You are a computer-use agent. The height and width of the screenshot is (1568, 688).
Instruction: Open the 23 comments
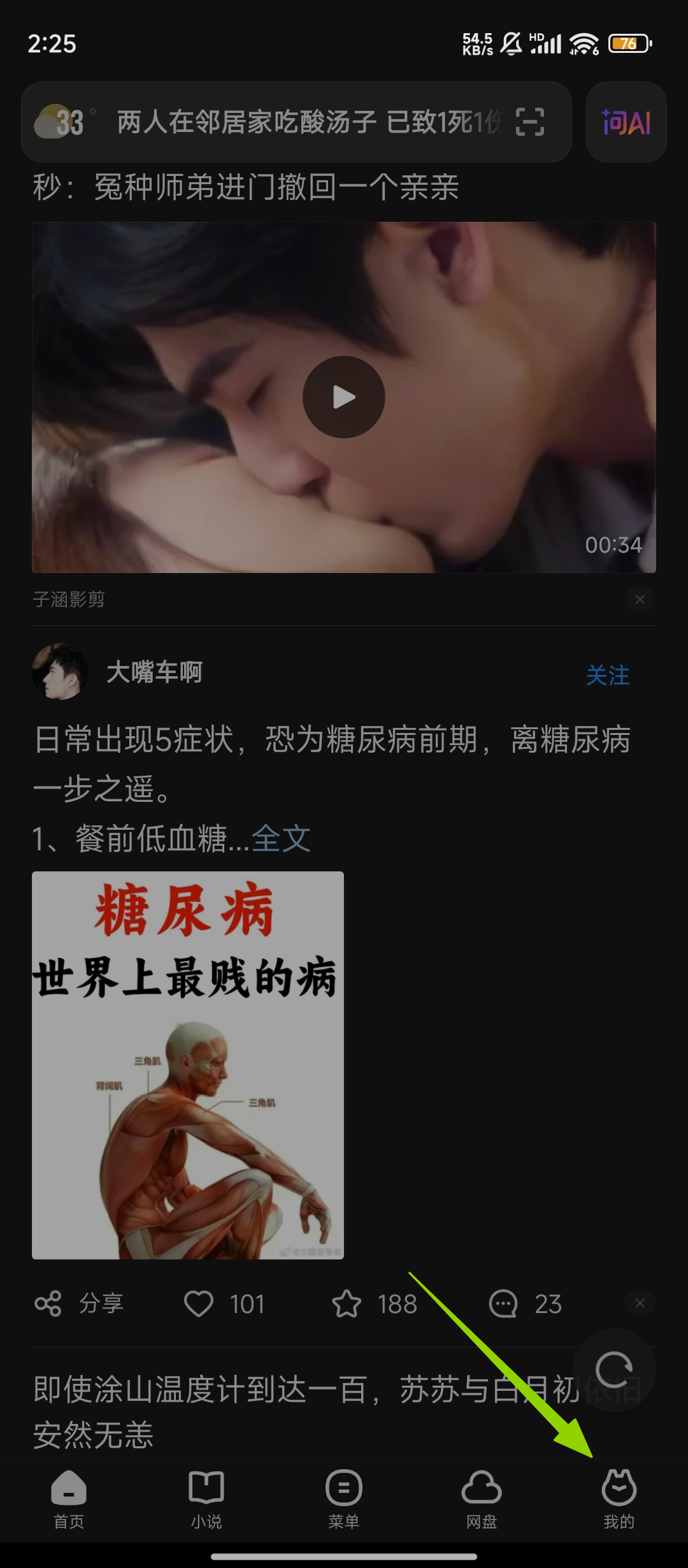tap(524, 1303)
